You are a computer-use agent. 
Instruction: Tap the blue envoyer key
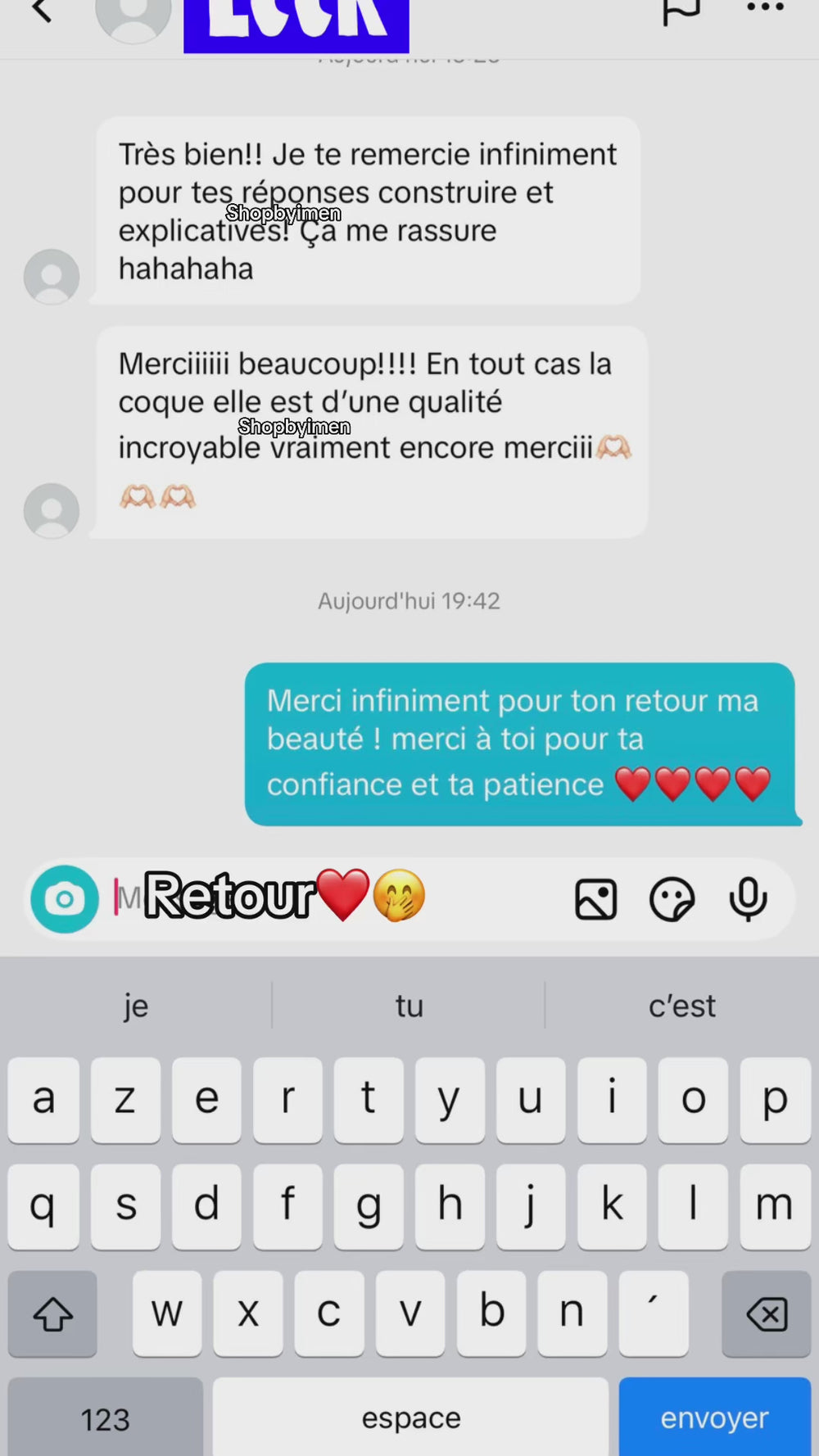pos(714,1417)
